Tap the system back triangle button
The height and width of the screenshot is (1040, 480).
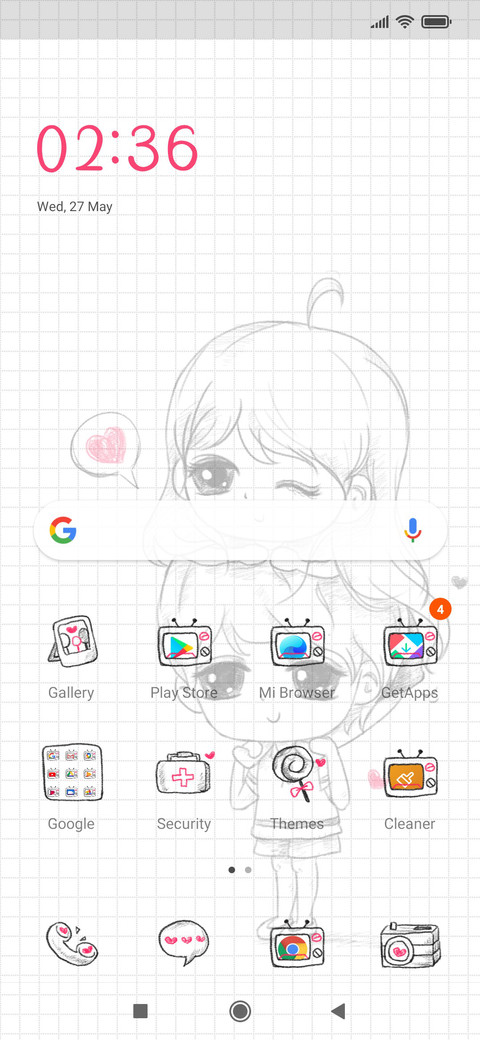(x=338, y=1011)
